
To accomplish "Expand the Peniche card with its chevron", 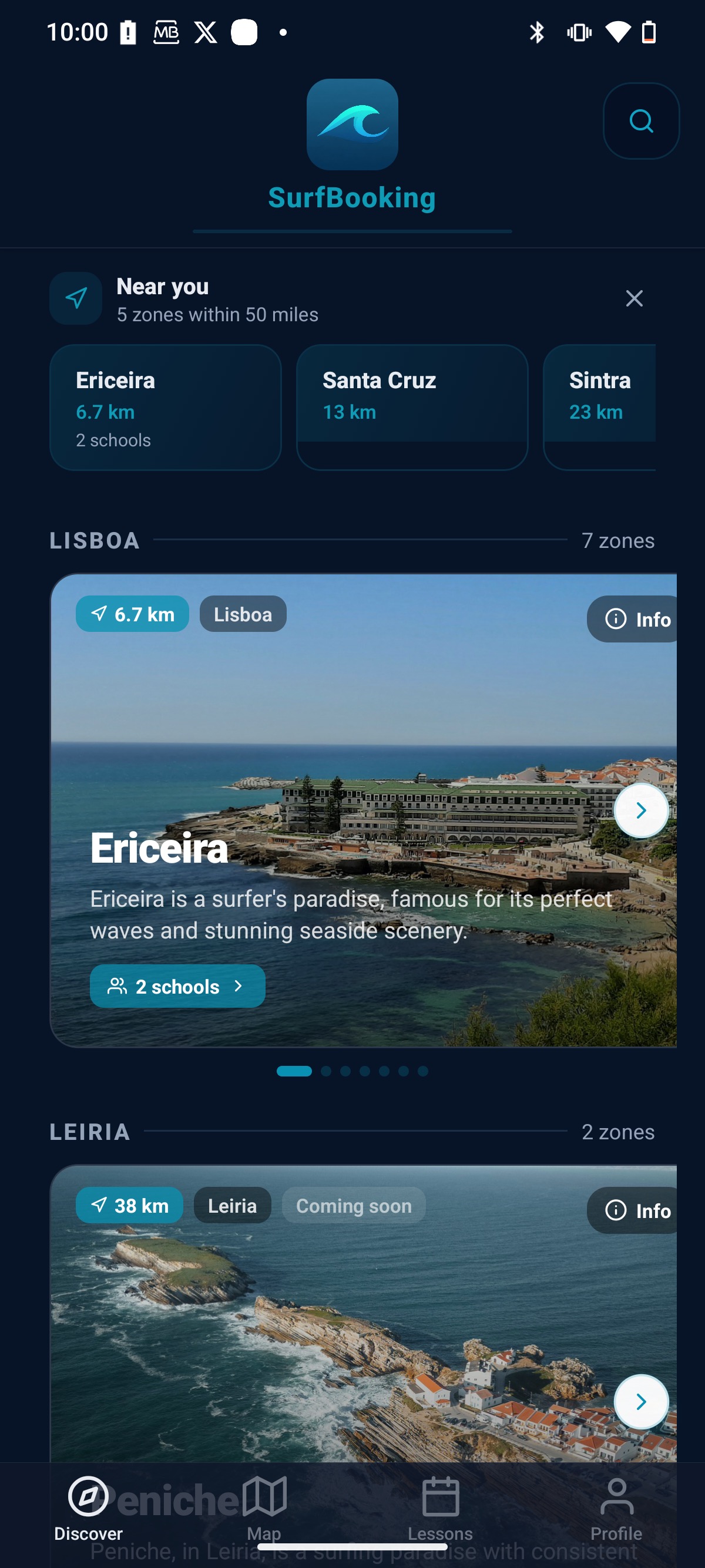I will 640,1402.
